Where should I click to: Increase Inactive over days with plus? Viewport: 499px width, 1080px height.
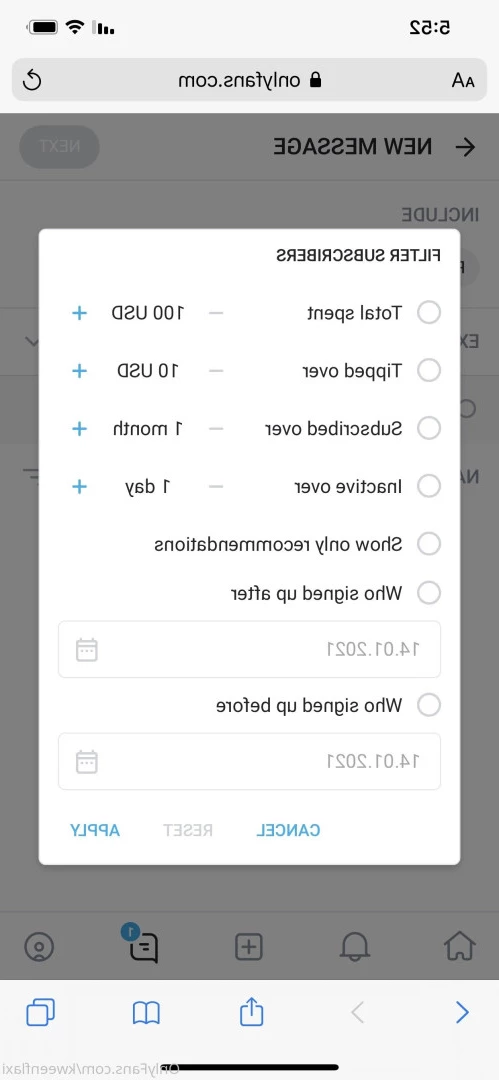(x=79, y=486)
